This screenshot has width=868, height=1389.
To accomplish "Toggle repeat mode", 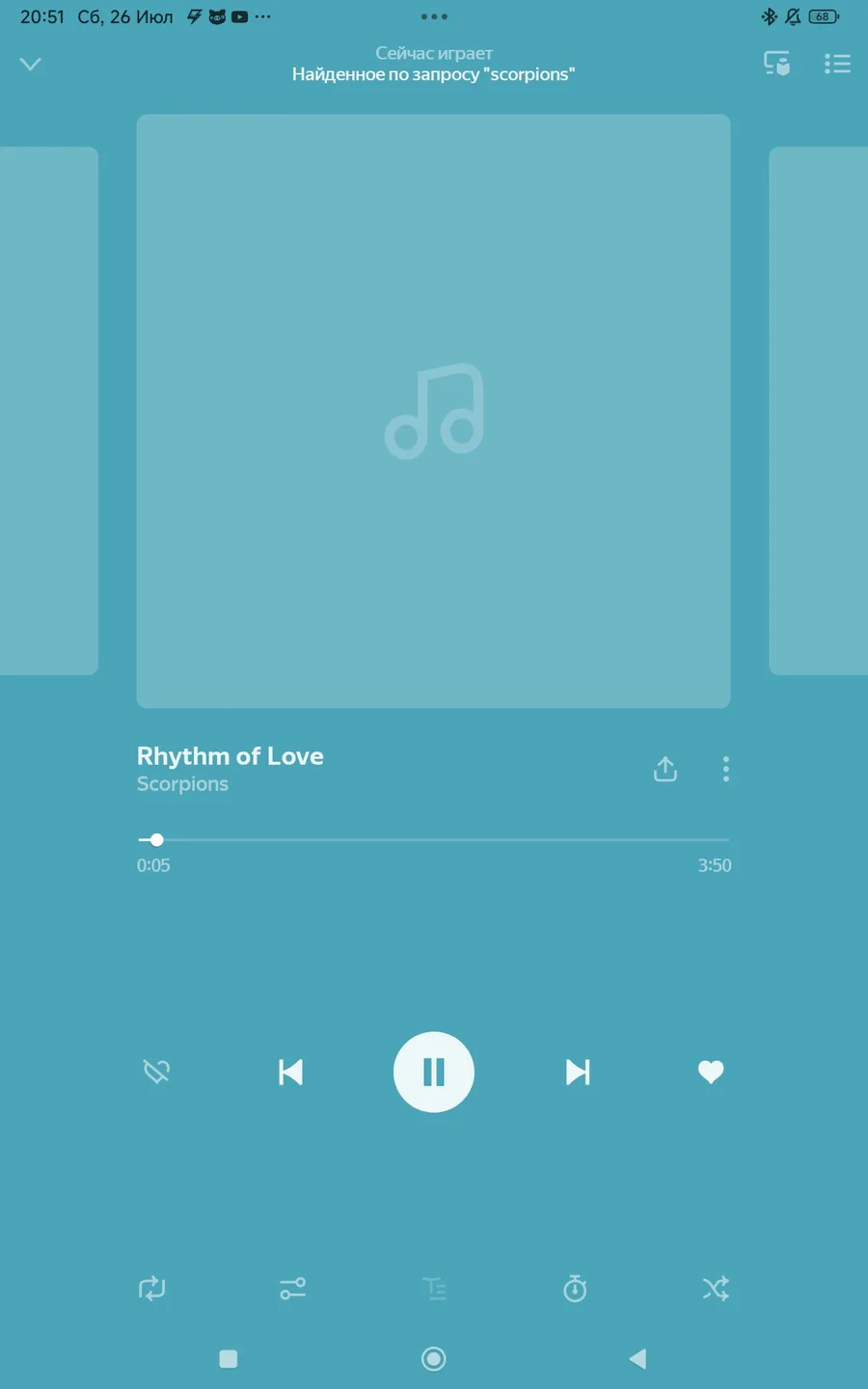I will [x=152, y=1289].
